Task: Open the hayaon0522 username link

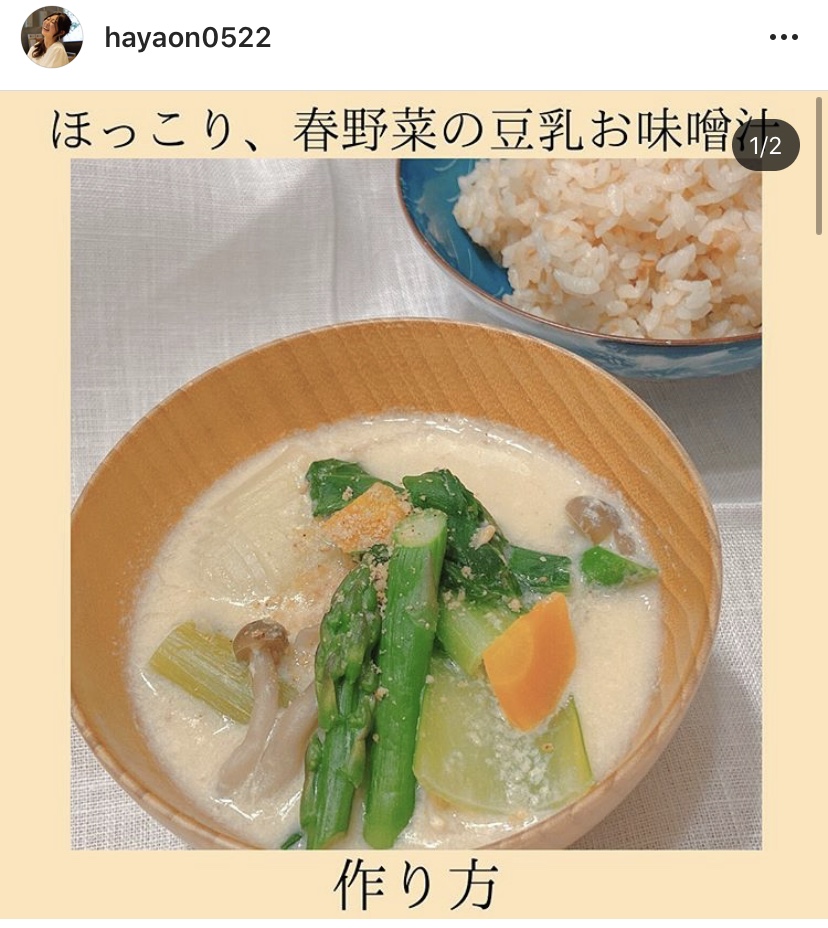Action: point(187,38)
